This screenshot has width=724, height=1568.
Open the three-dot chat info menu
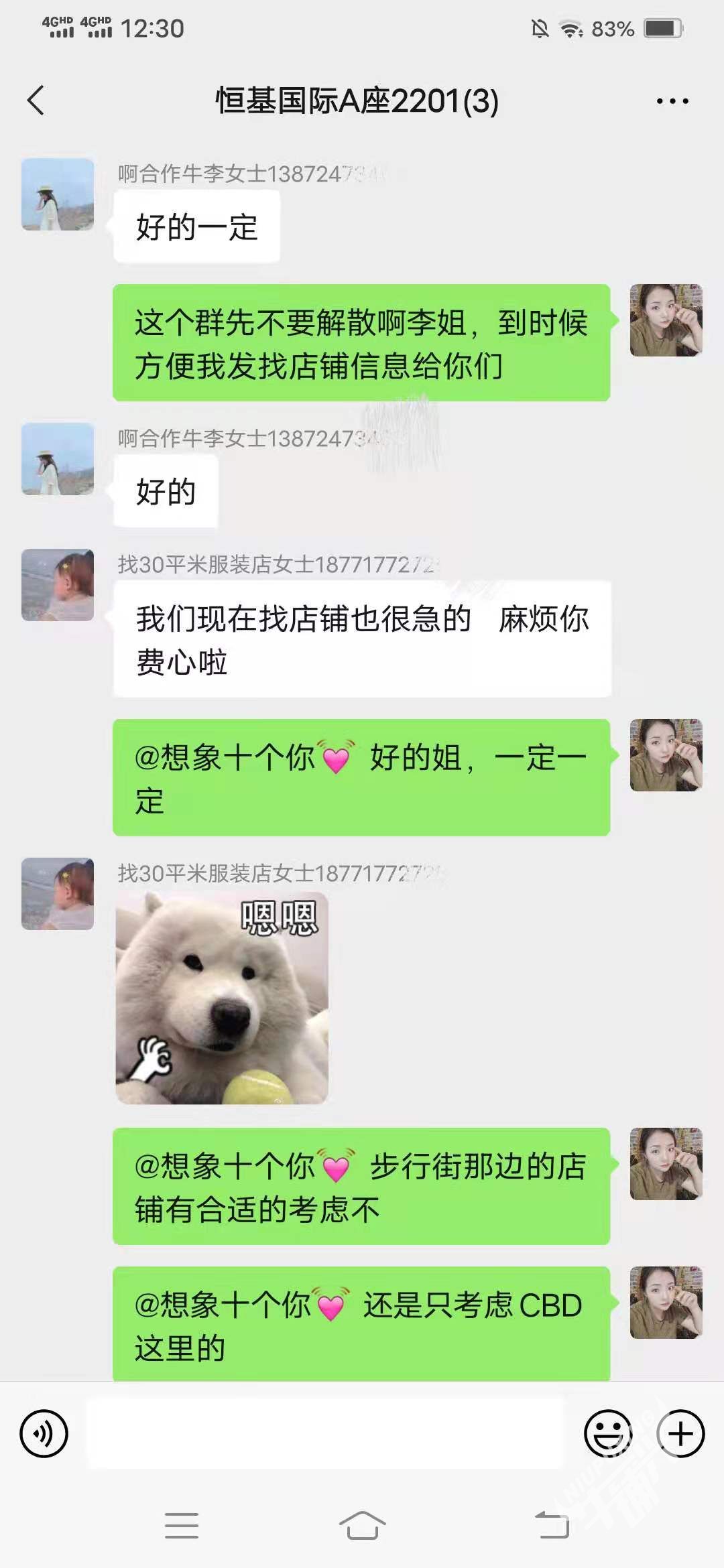(672, 101)
